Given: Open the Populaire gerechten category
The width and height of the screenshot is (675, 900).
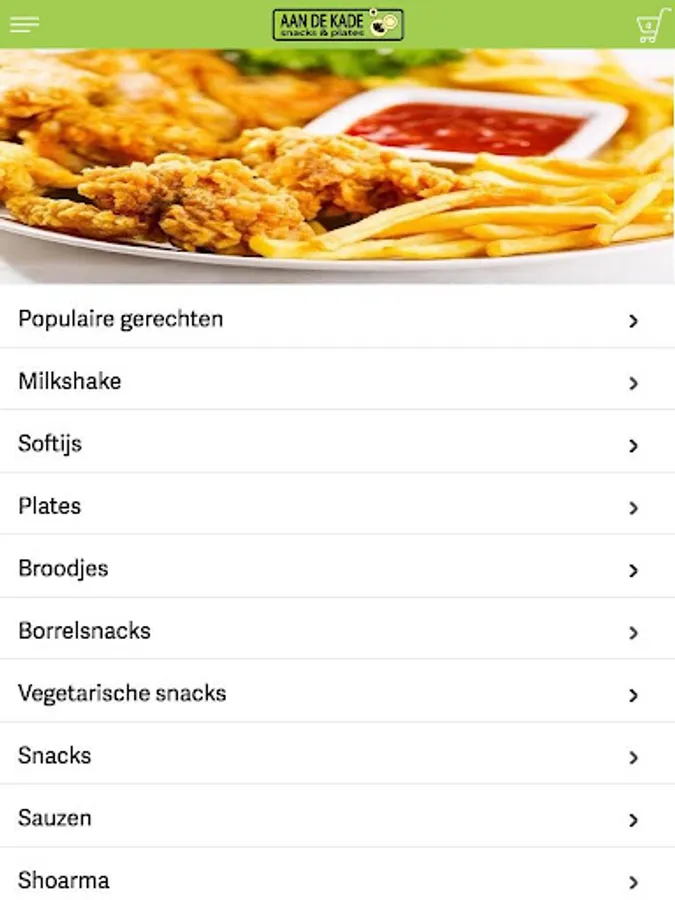Looking at the screenshot, I should pyautogui.click(x=337, y=320).
